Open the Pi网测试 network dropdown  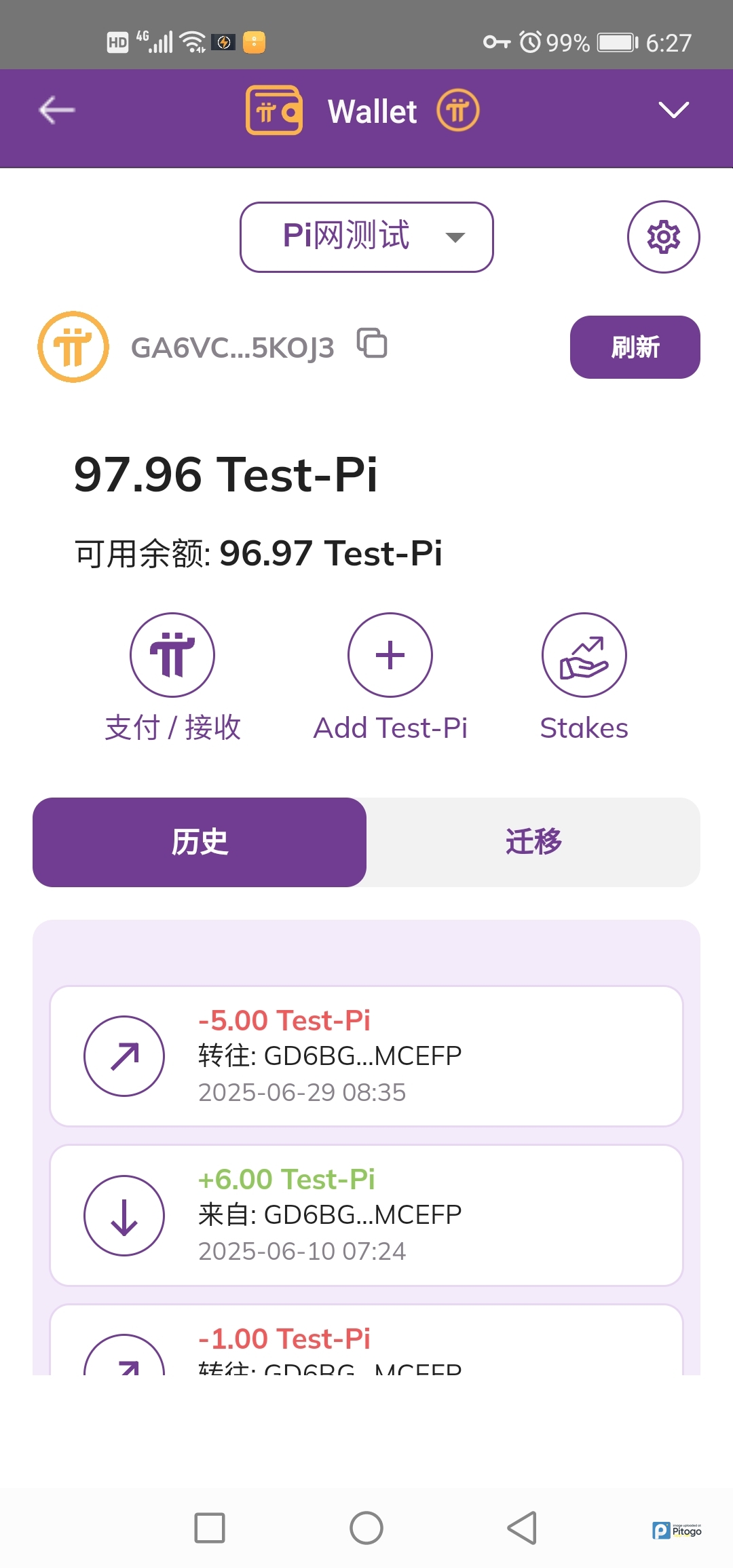coord(366,237)
